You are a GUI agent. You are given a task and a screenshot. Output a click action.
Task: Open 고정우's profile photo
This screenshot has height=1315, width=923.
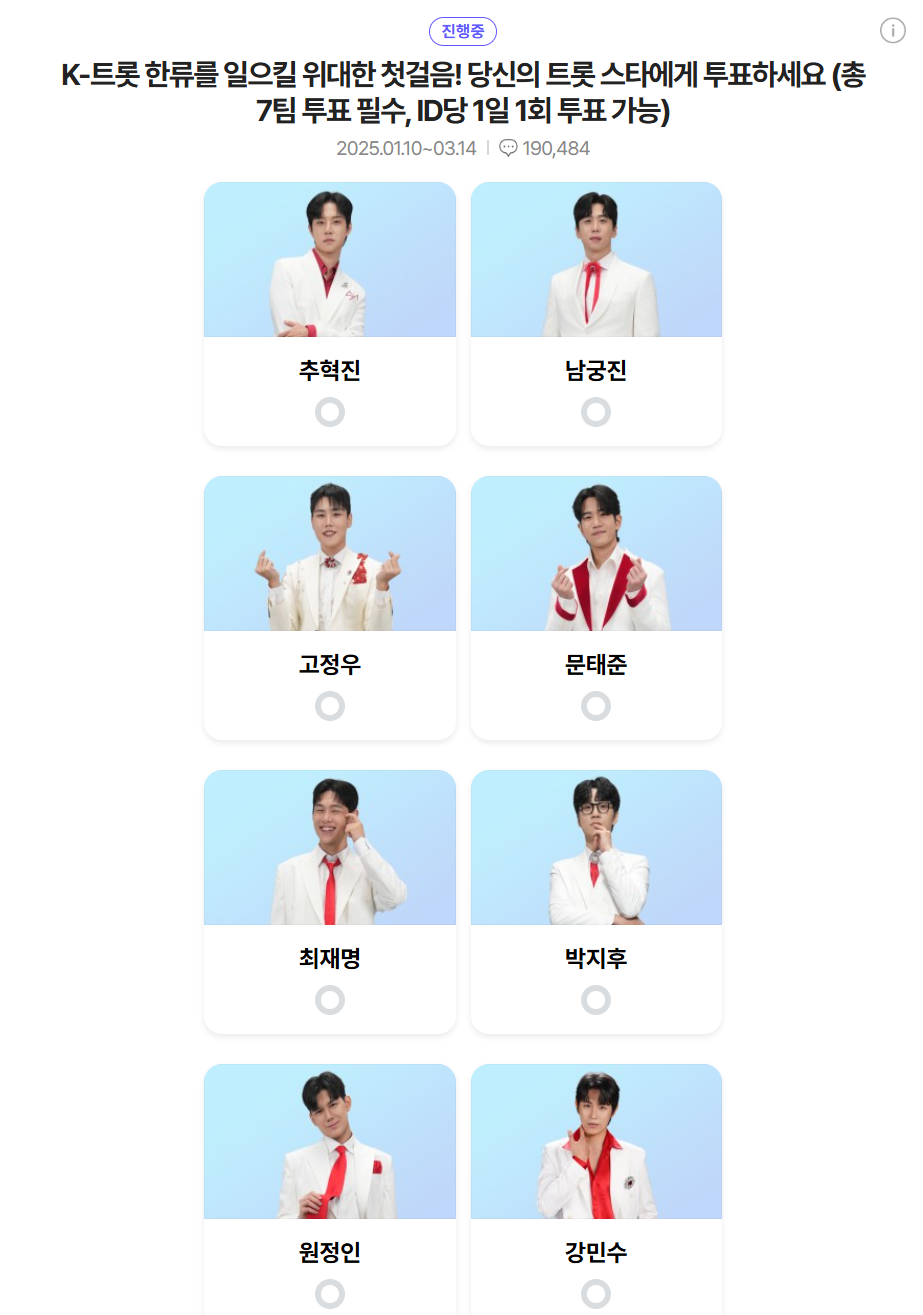330,553
